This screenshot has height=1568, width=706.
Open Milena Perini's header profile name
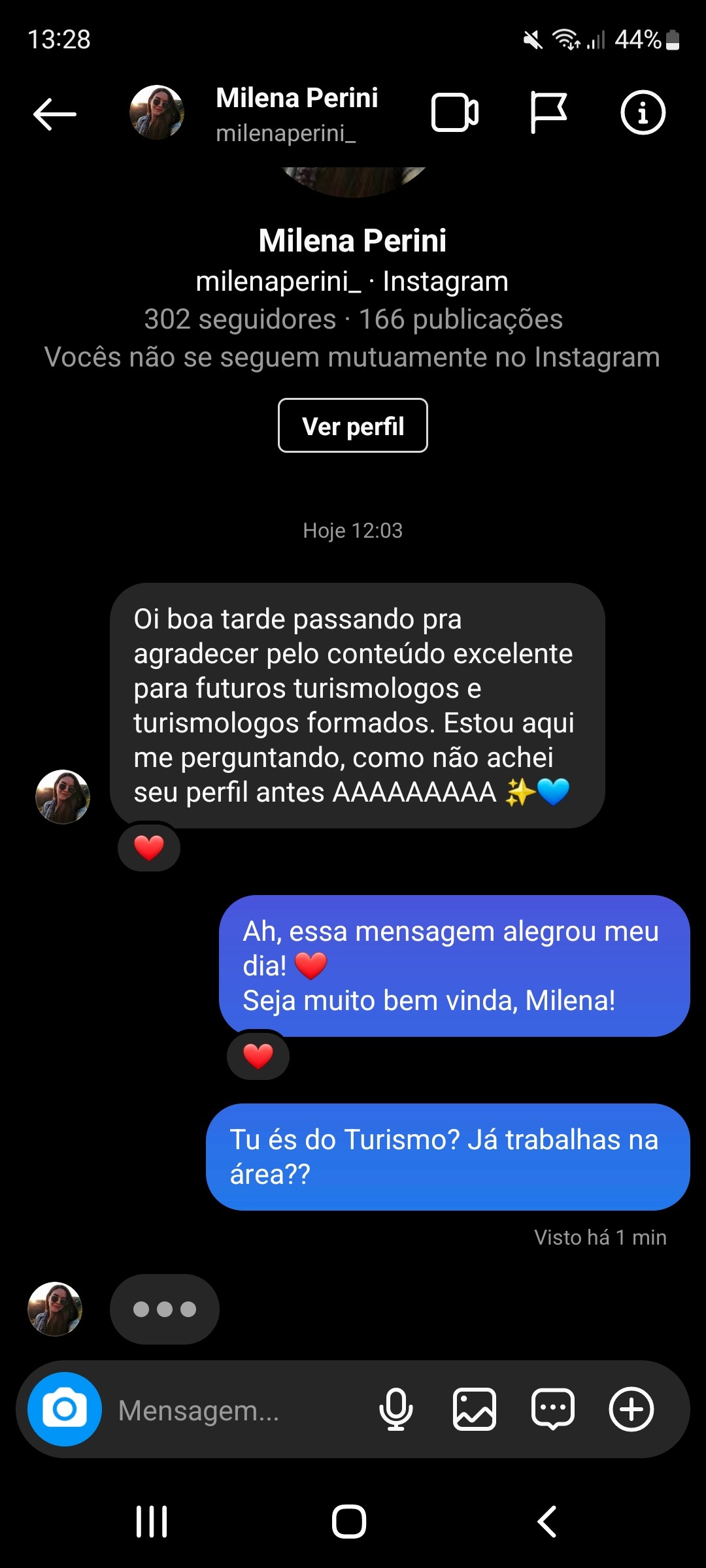297,98
